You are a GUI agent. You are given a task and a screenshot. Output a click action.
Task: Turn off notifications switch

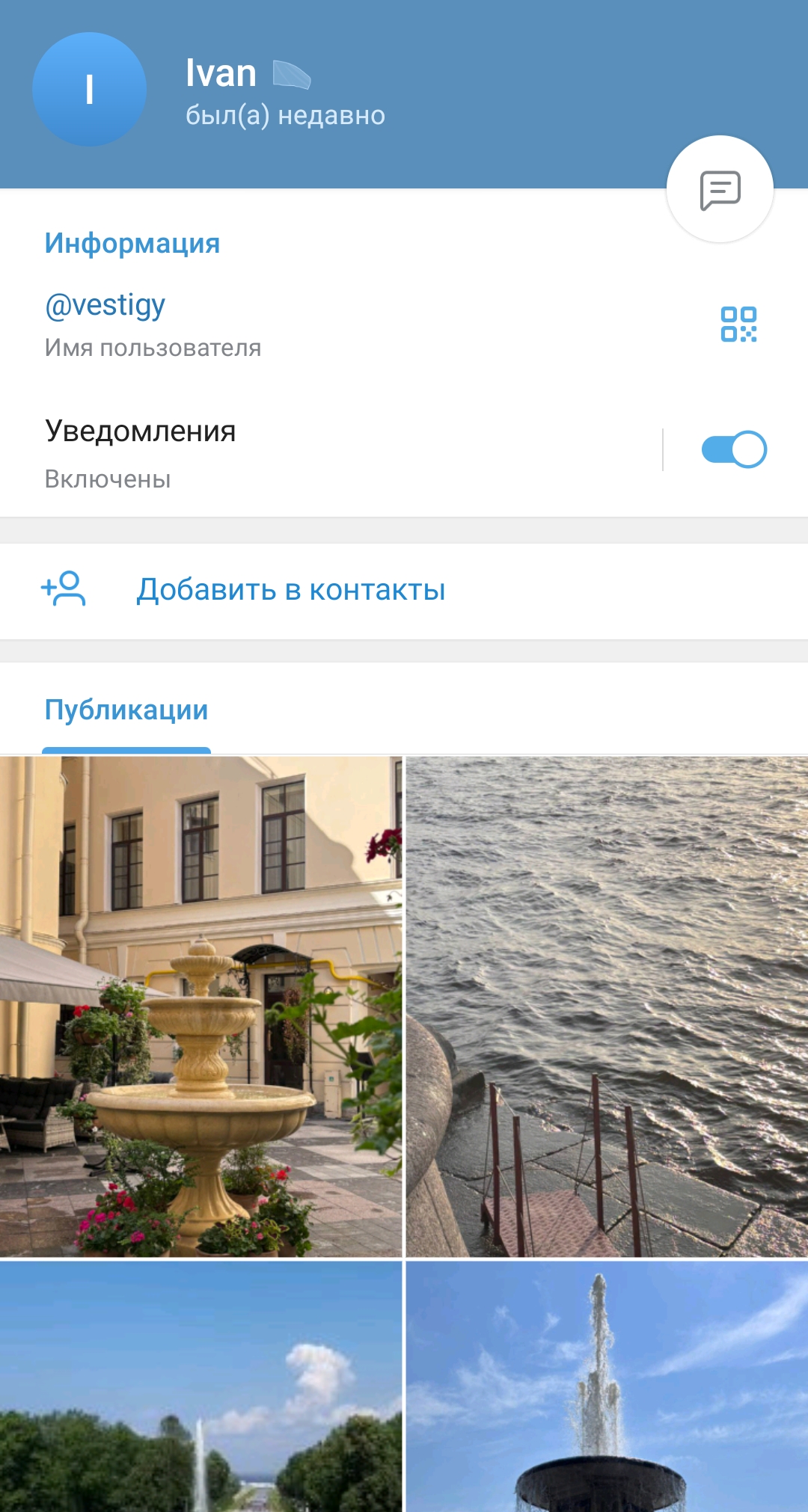734,449
